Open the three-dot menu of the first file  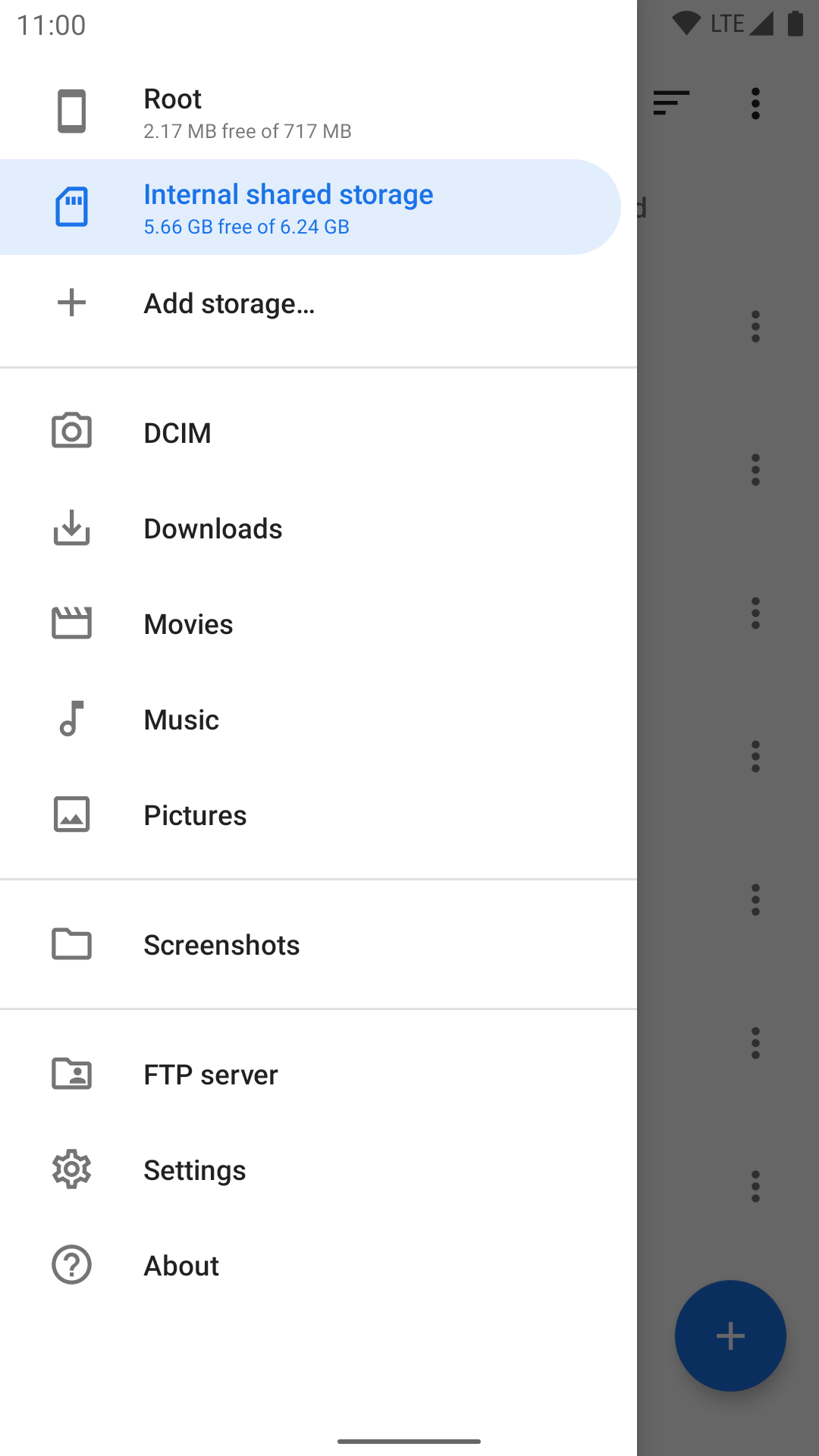[x=755, y=326]
